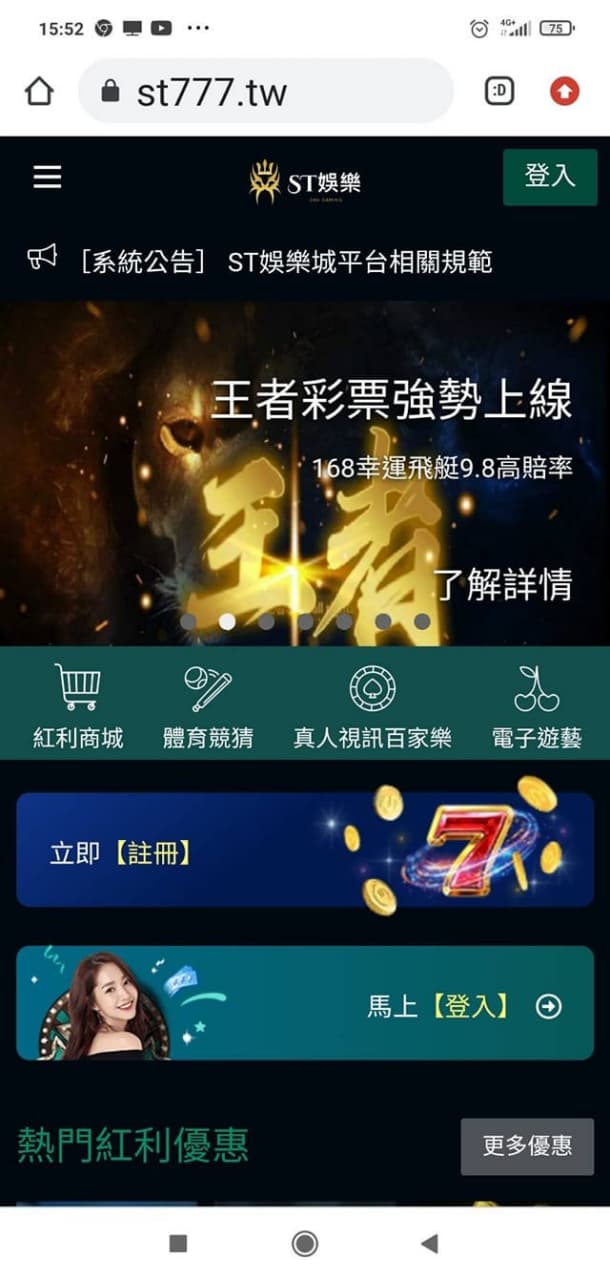Open the browser home icon
Viewport: 610px width, 1280px height.
coord(39,92)
